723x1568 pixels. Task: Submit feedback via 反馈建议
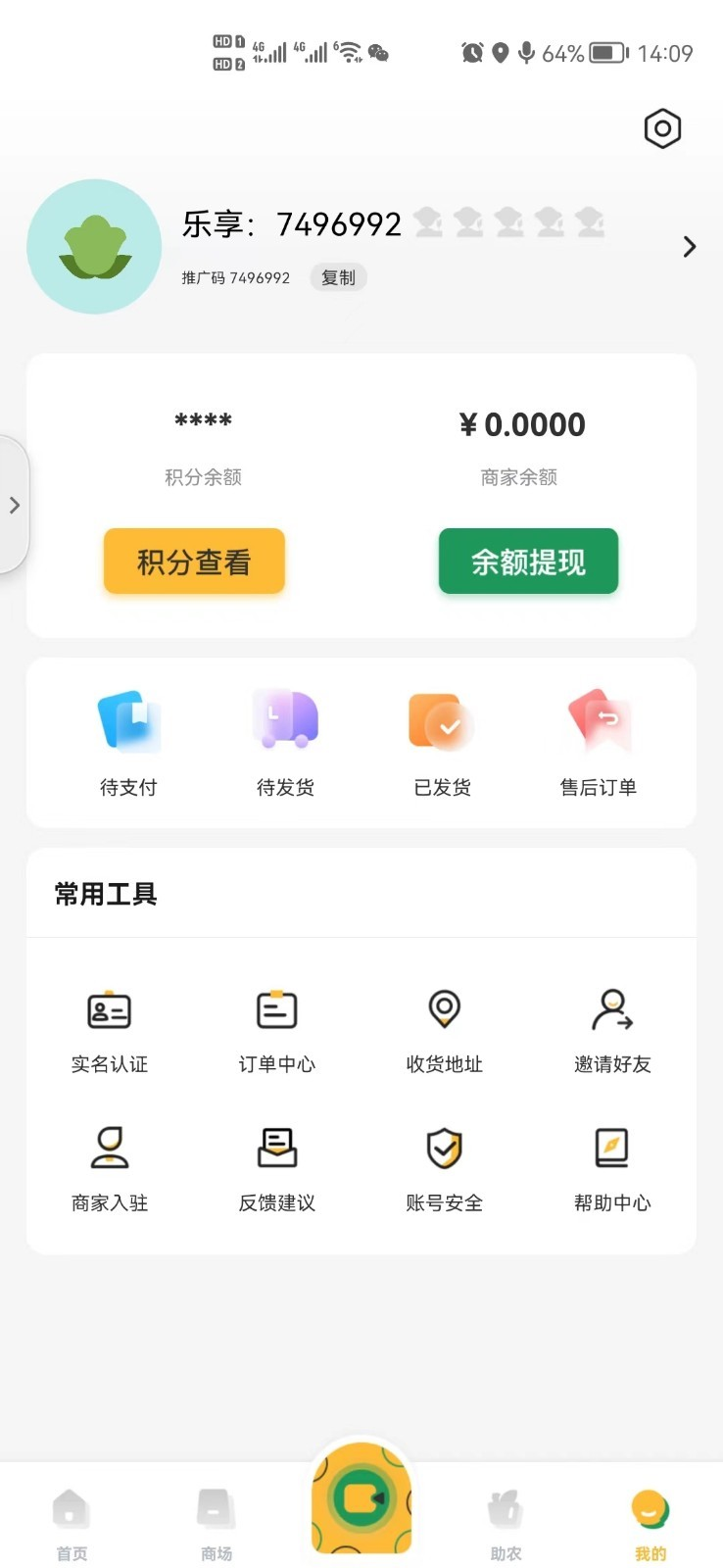pyautogui.click(x=276, y=1168)
